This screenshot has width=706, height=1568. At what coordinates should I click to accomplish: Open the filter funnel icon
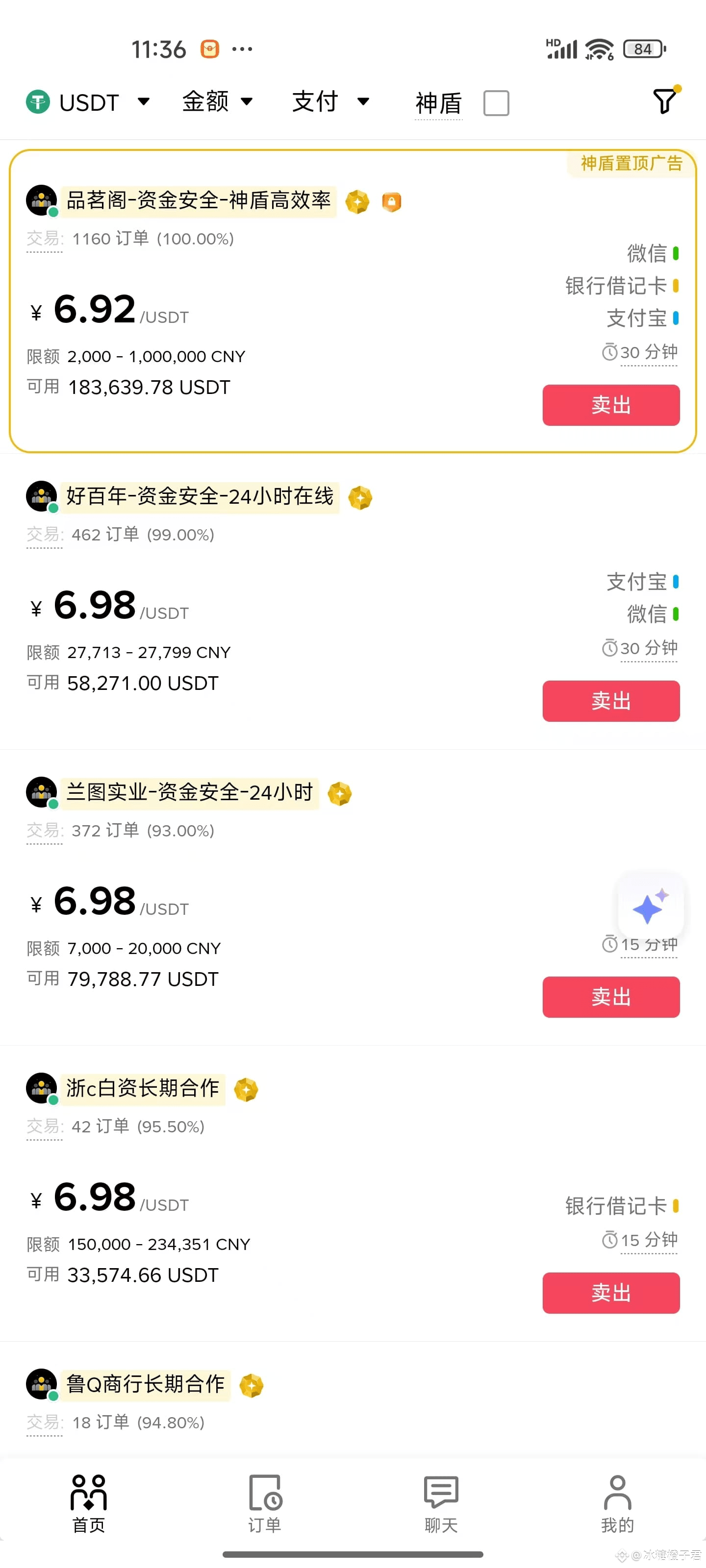(x=665, y=102)
